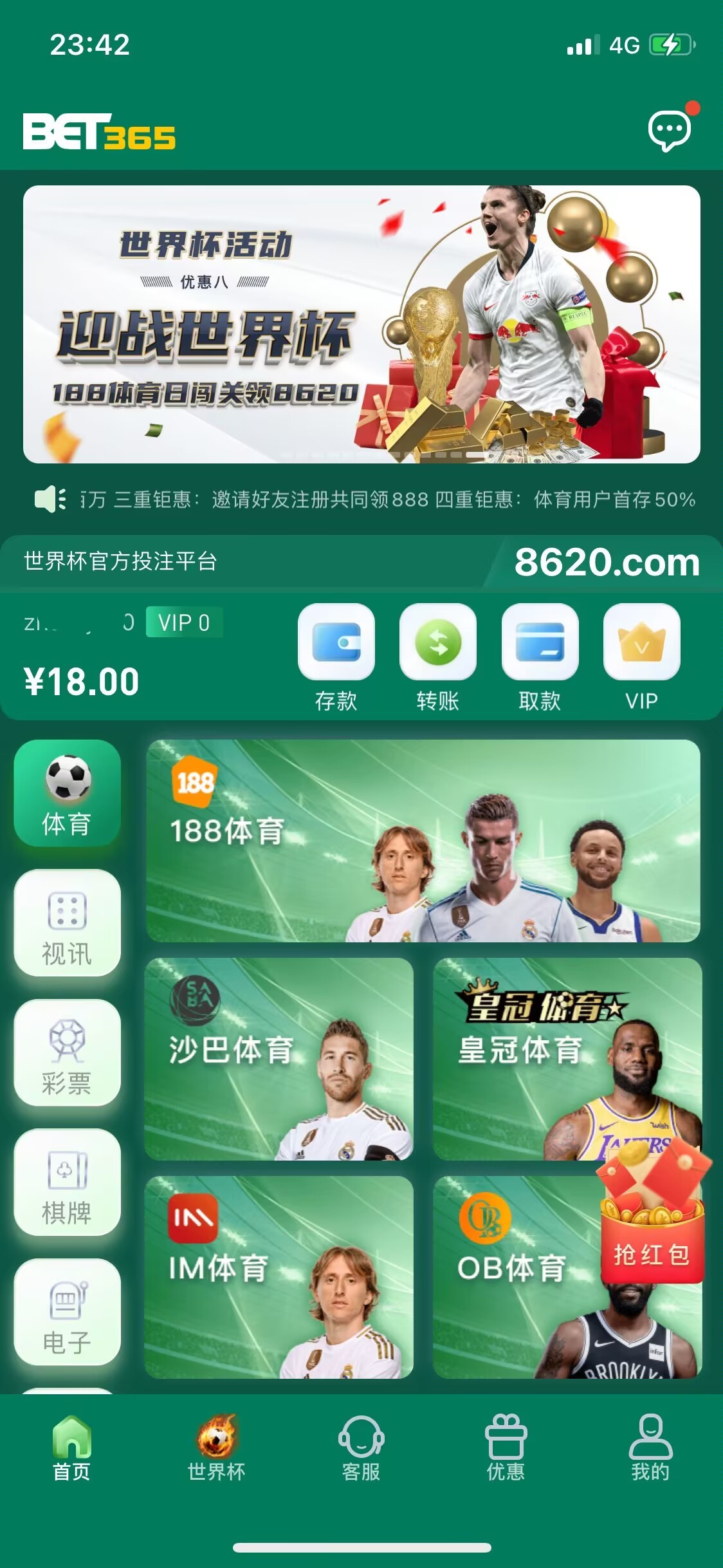The width and height of the screenshot is (723, 1568).
Task: Open the 188体育 card
Action: [x=423, y=841]
